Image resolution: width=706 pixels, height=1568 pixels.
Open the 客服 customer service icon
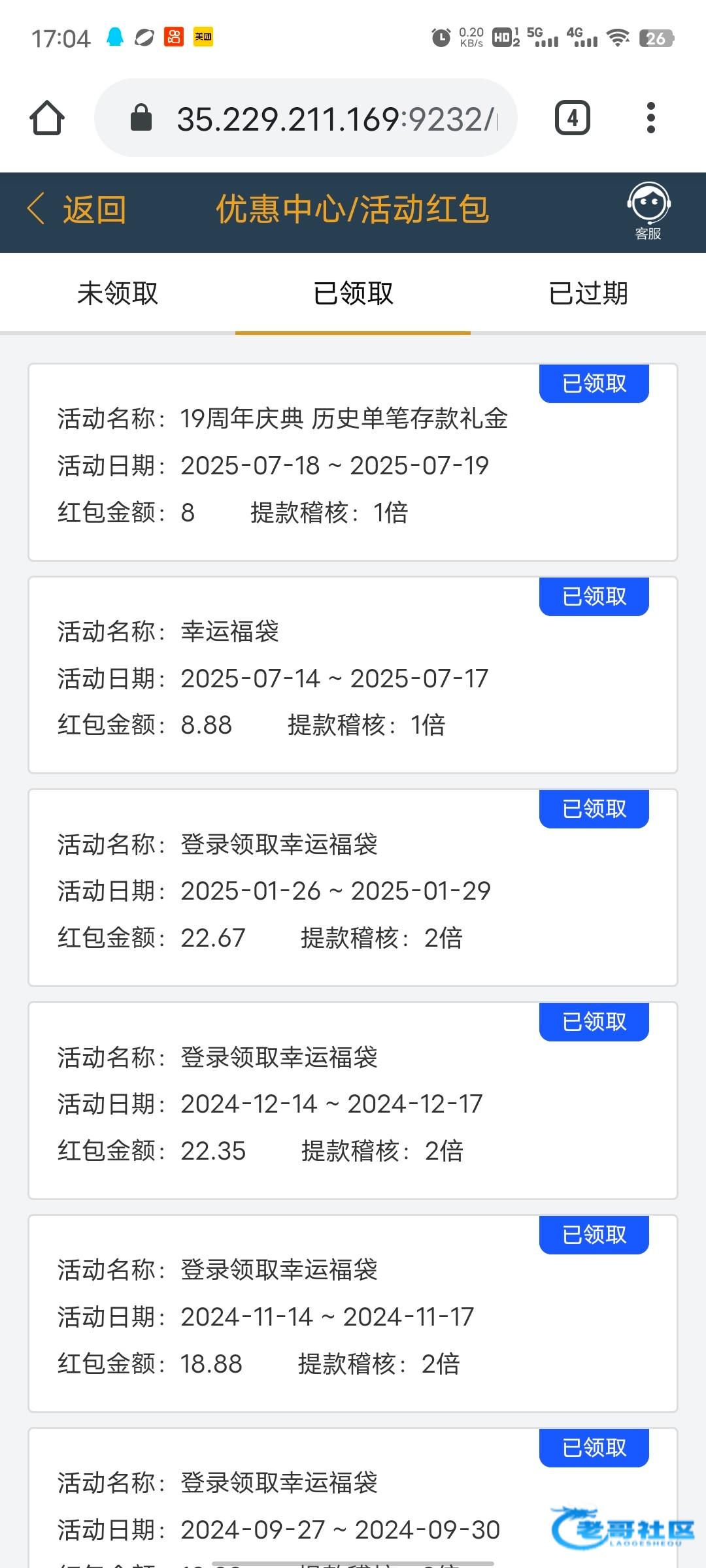coord(648,212)
